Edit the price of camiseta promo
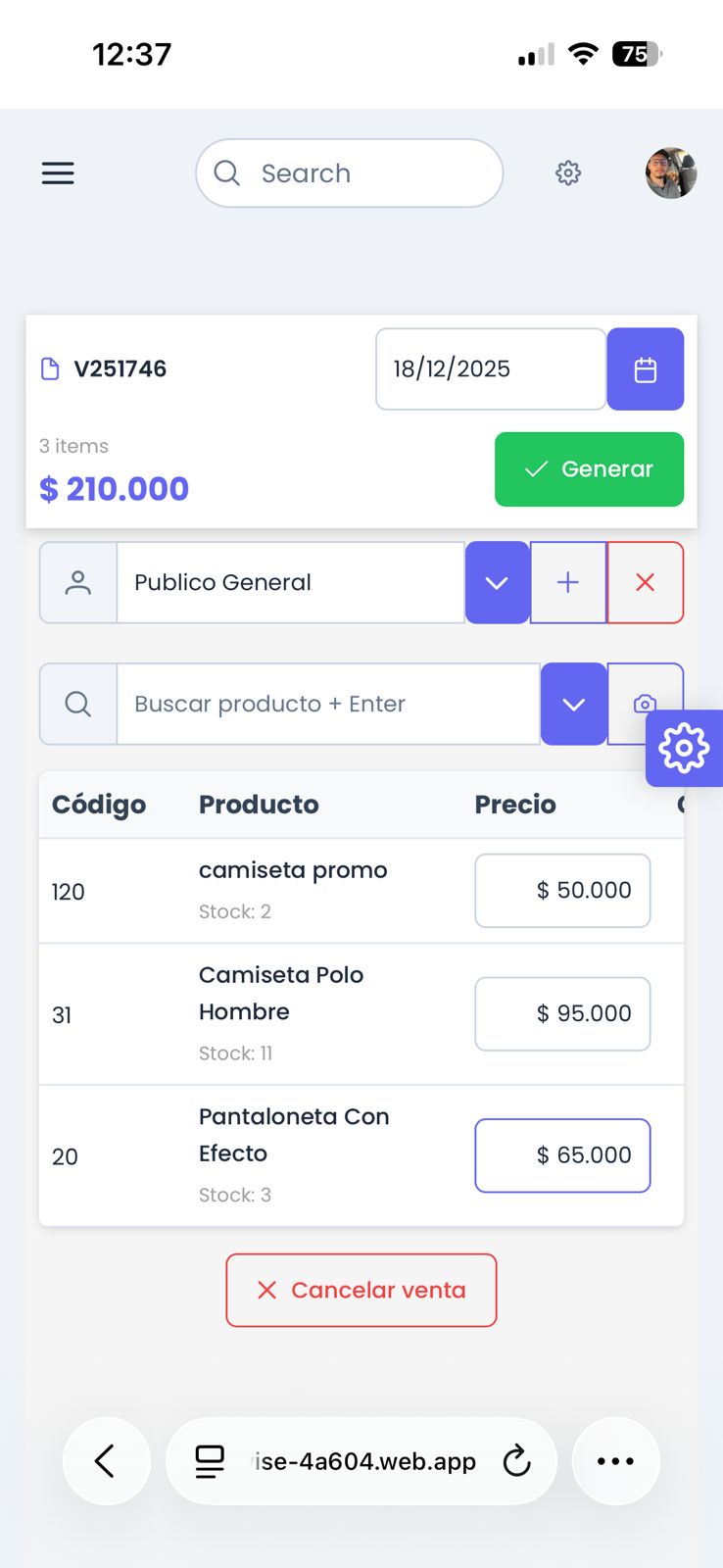 (x=562, y=890)
